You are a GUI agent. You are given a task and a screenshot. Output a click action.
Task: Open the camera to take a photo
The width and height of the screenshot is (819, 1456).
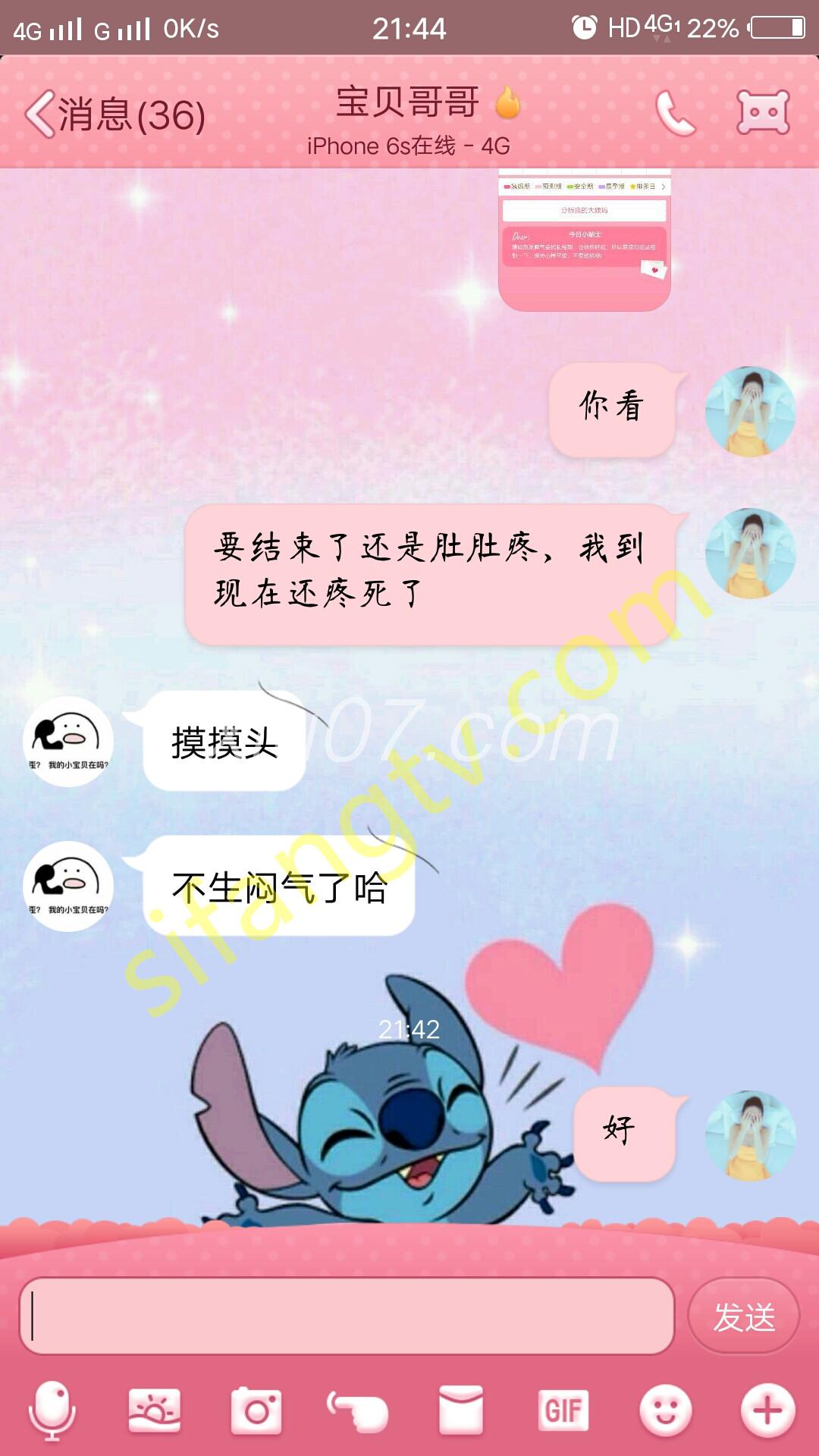256,1410
